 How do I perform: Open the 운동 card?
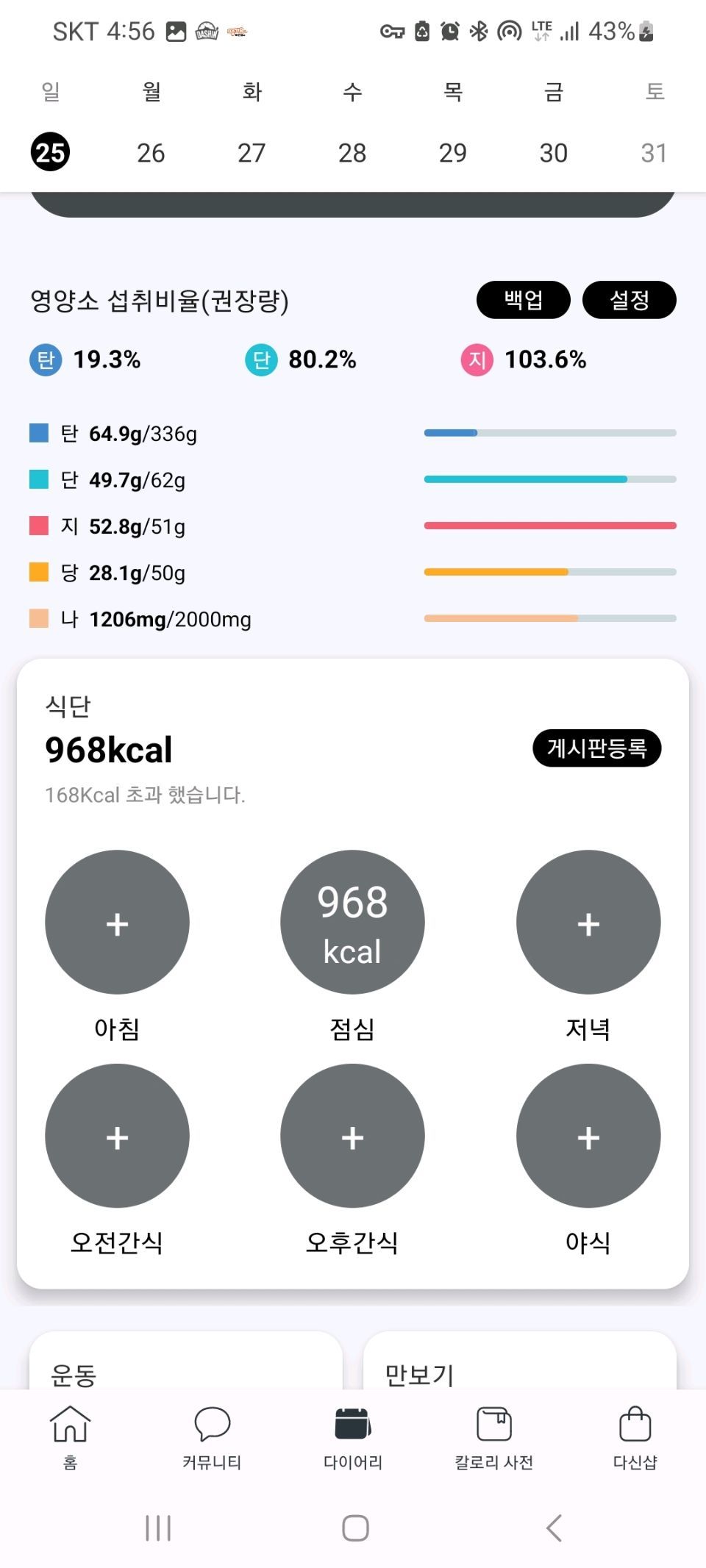[185, 1360]
